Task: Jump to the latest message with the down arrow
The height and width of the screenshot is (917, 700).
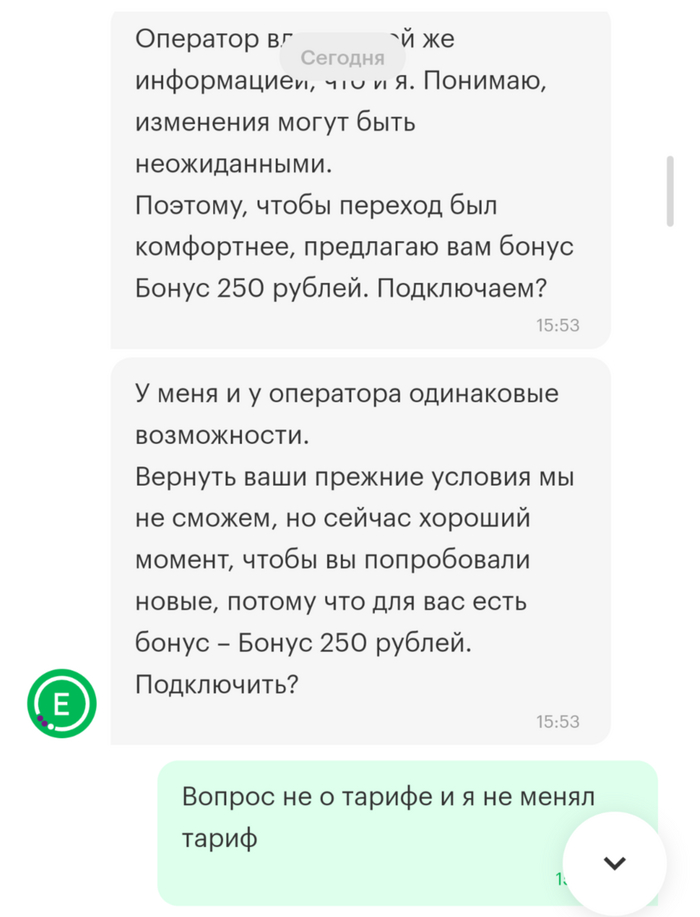Action: coord(614,862)
